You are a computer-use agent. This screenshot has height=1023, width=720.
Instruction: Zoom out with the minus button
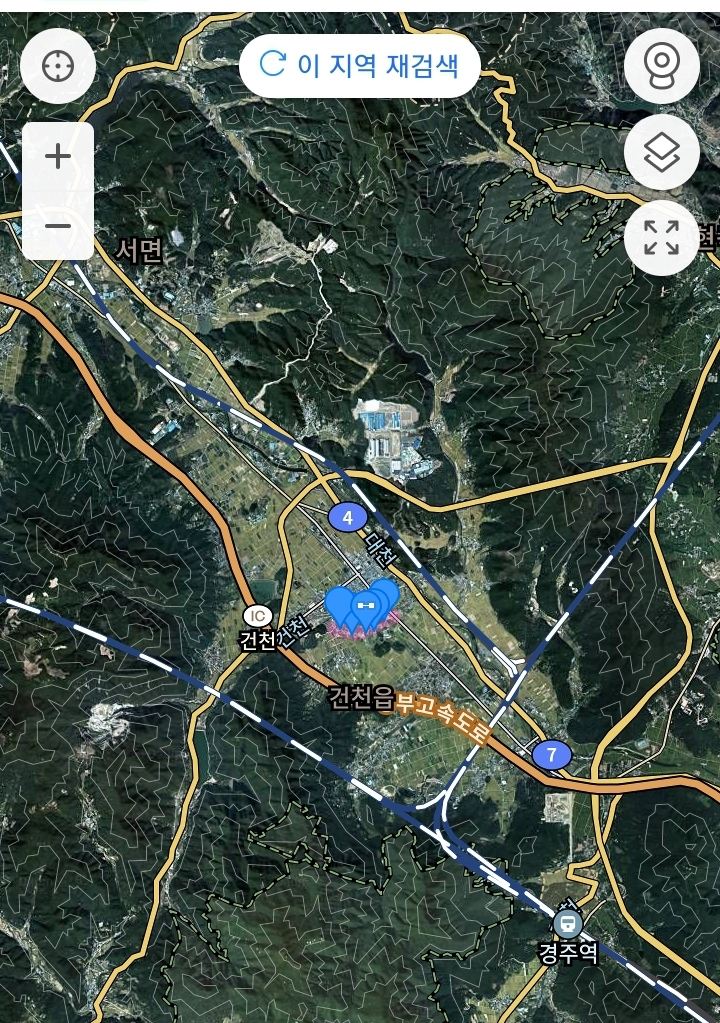pyautogui.click(x=58, y=226)
